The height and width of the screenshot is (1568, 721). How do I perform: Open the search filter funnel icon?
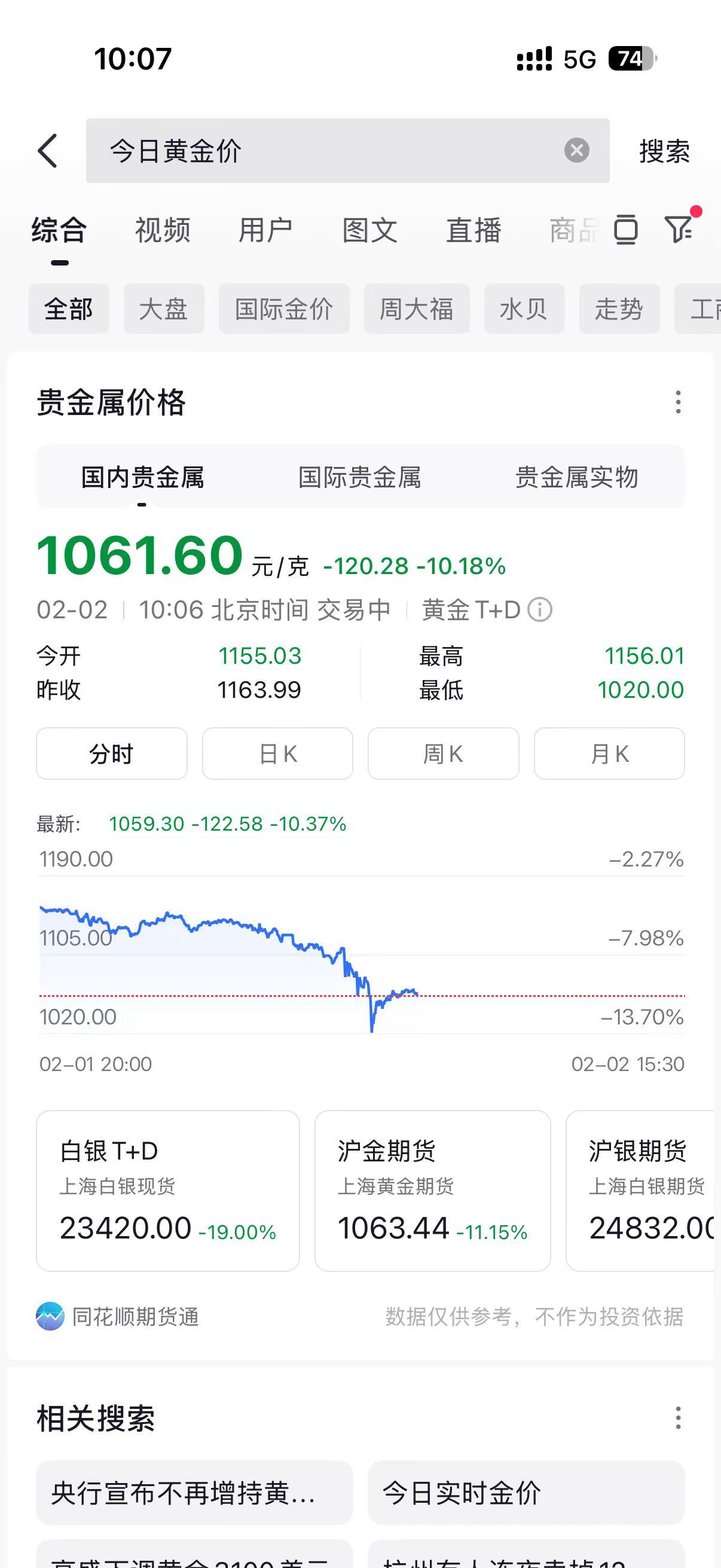tap(680, 231)
